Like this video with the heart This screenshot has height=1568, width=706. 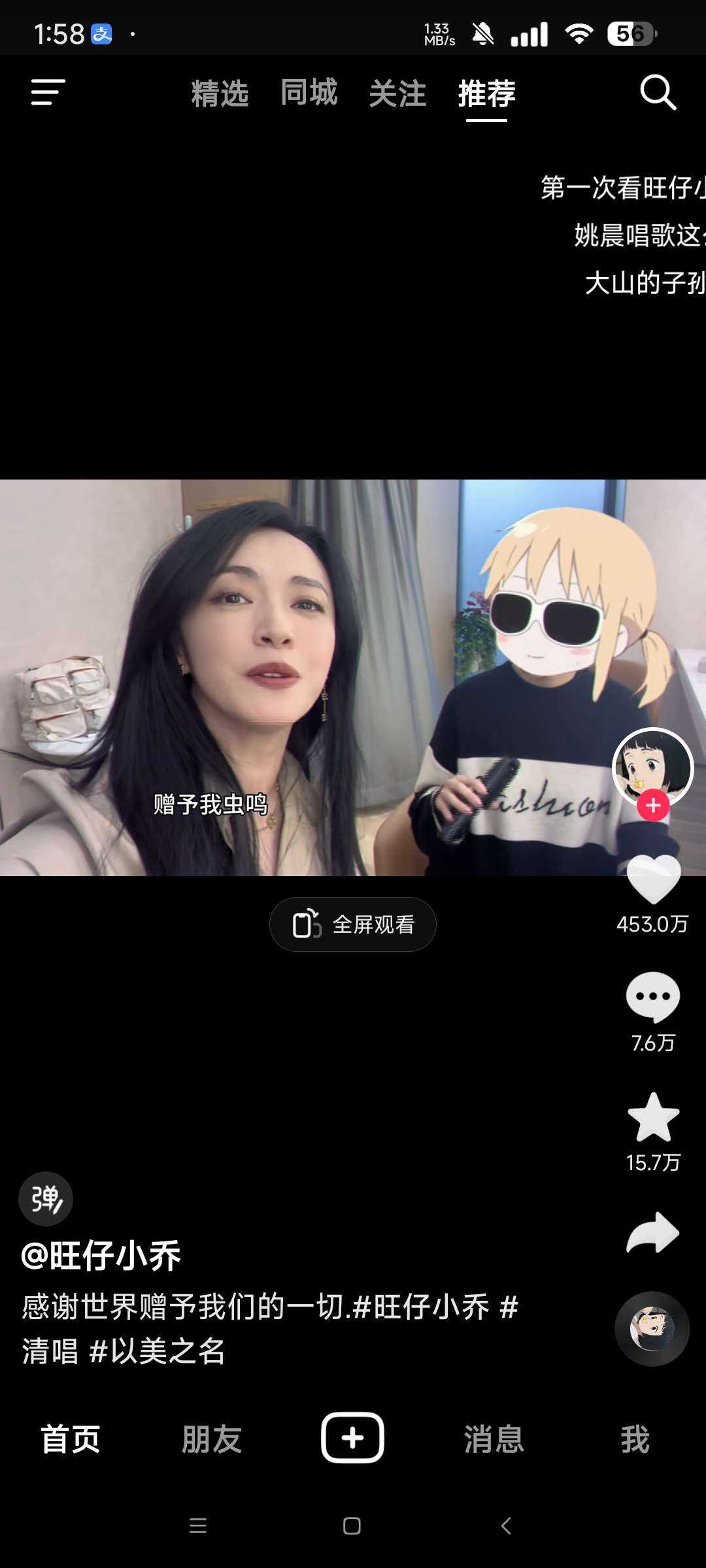[x=653, y=879]
